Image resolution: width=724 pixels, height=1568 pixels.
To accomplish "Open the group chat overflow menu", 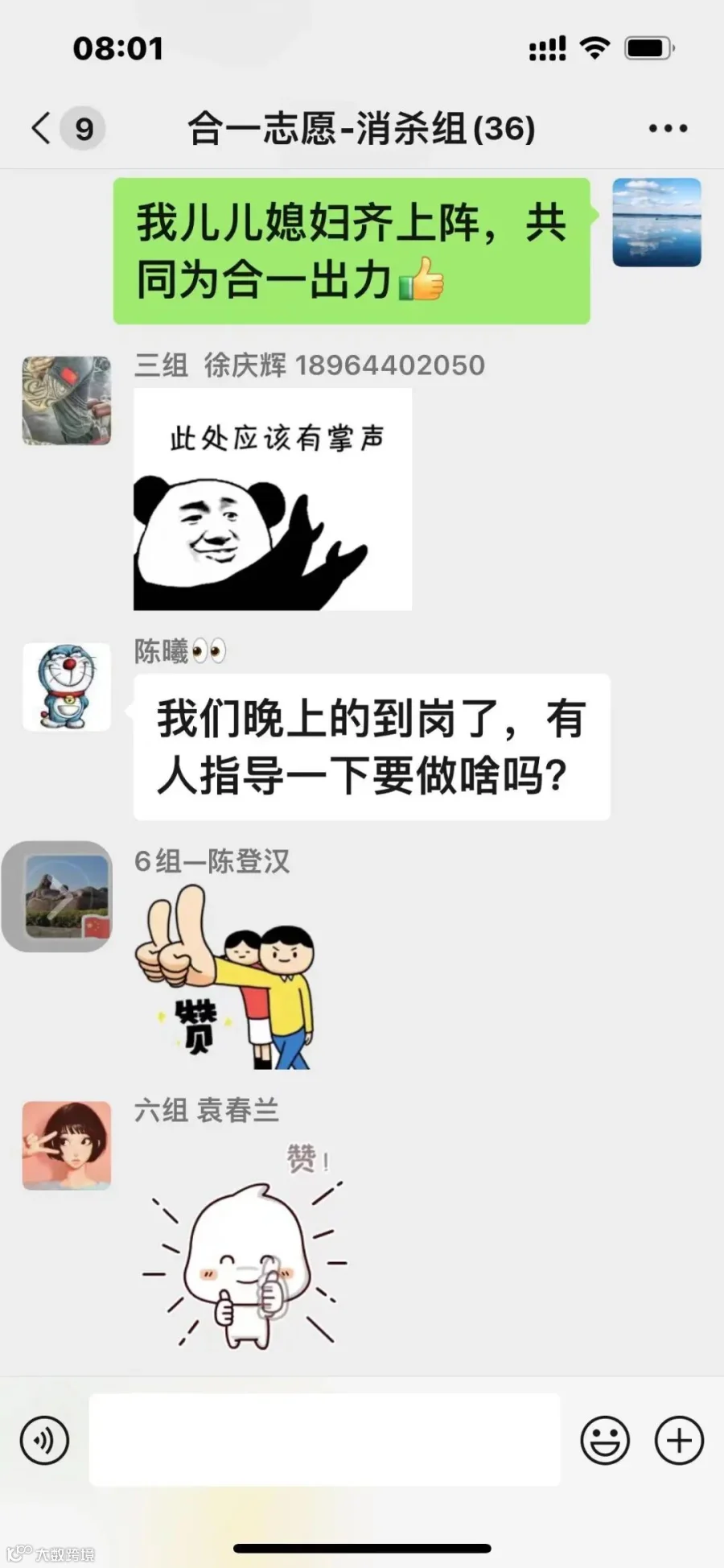I will tap(668, 128).
